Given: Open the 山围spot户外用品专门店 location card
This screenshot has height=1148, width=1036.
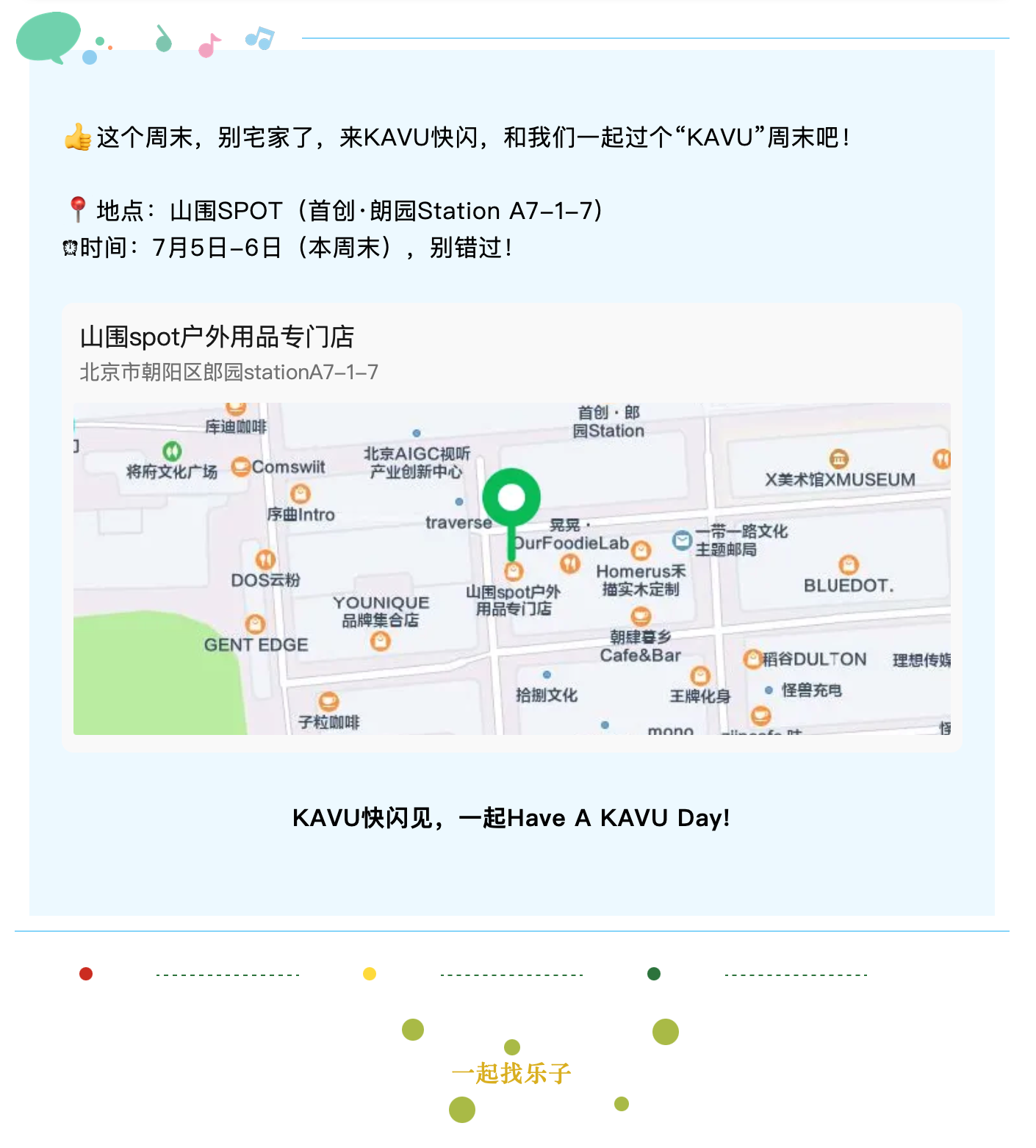Looking at the screenshot, I should 511,527.
